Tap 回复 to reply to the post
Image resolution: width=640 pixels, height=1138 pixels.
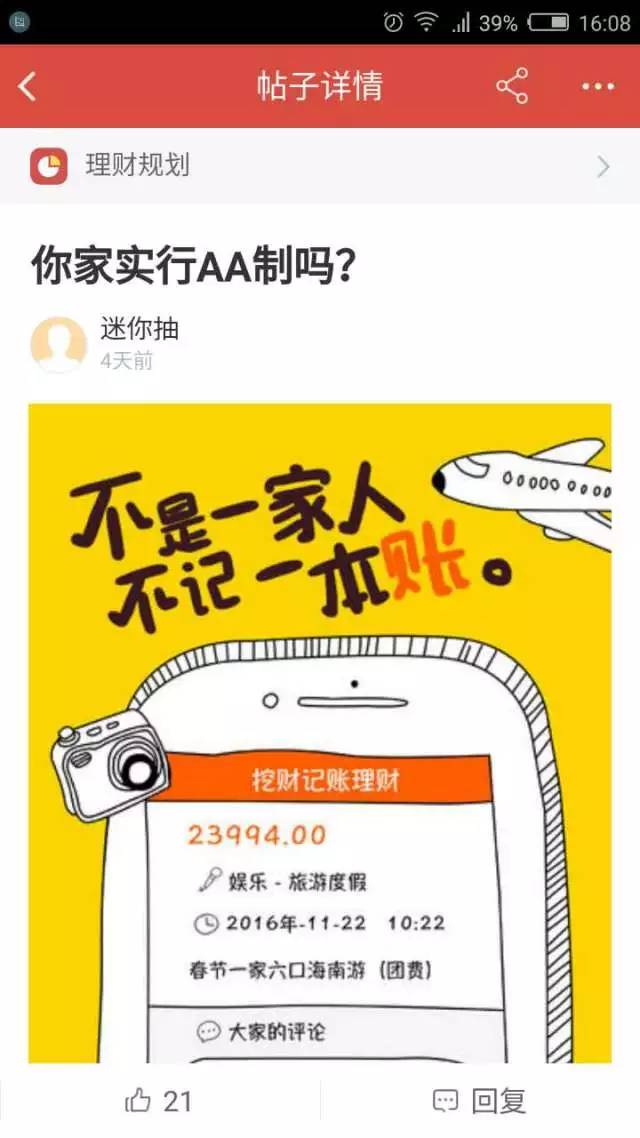479,1101
